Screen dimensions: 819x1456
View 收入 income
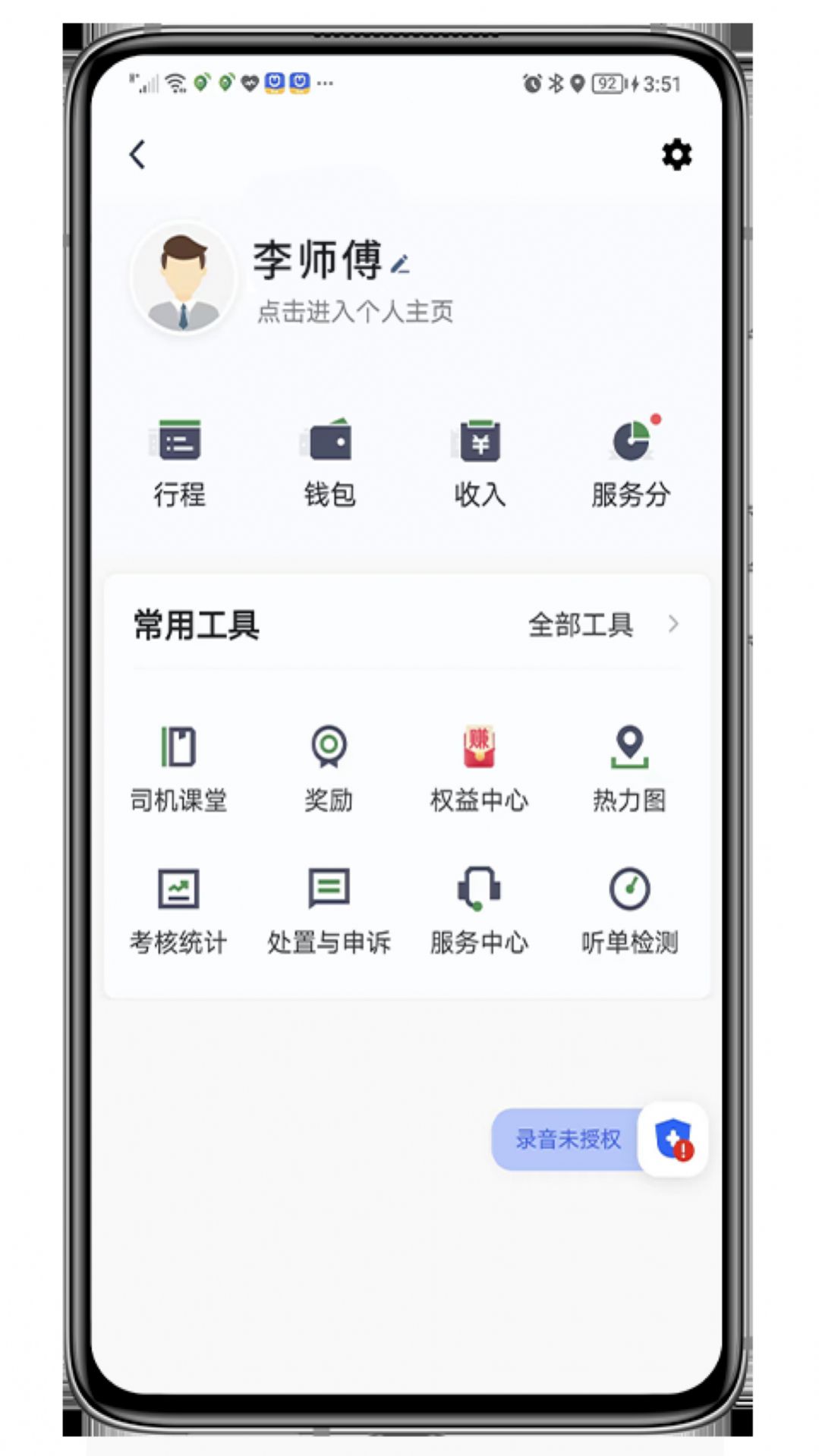480,461
